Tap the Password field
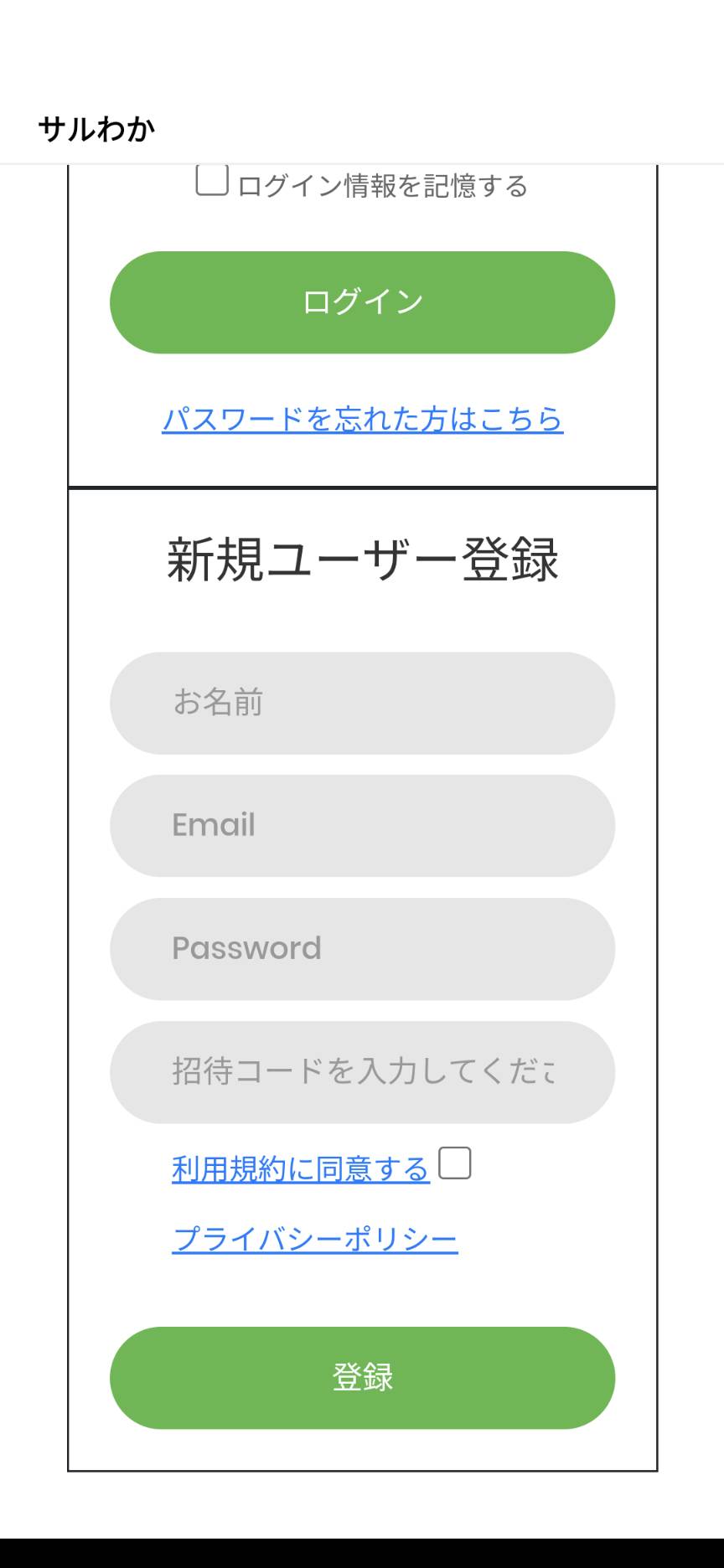Image resolution: width=724 pixels, height=1568 pixels. [362, 948]
